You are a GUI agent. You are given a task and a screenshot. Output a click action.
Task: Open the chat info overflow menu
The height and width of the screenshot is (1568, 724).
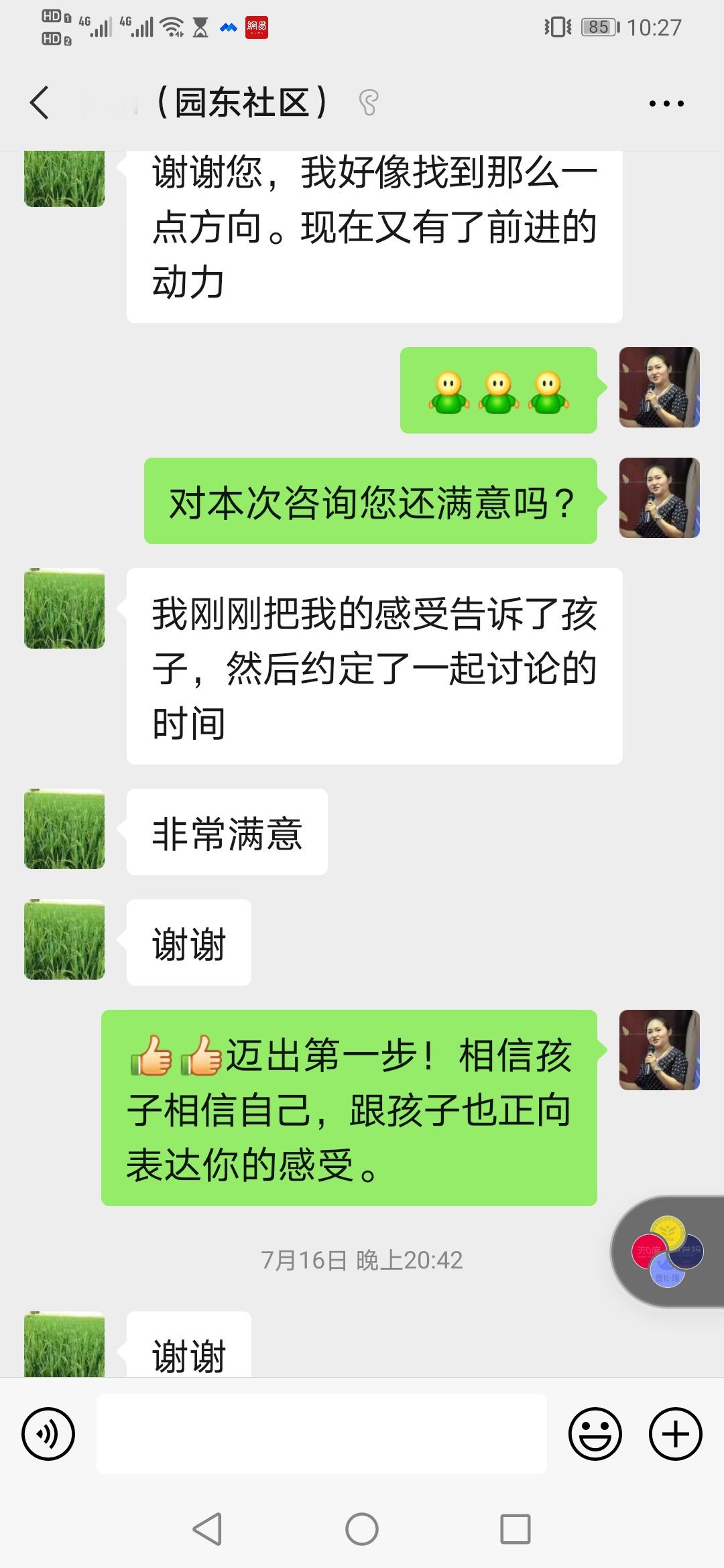[666, 104]
